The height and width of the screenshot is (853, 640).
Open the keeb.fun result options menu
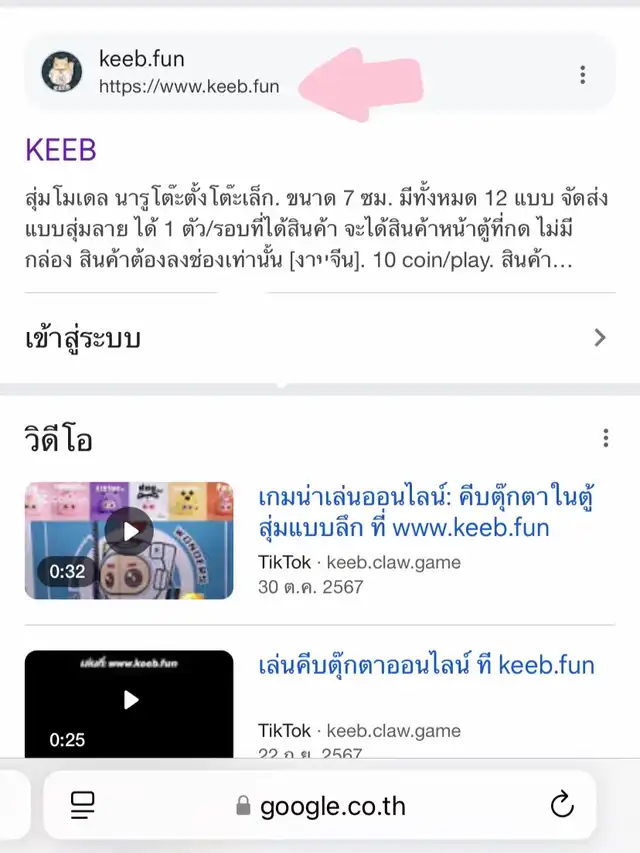pos(582,75)
